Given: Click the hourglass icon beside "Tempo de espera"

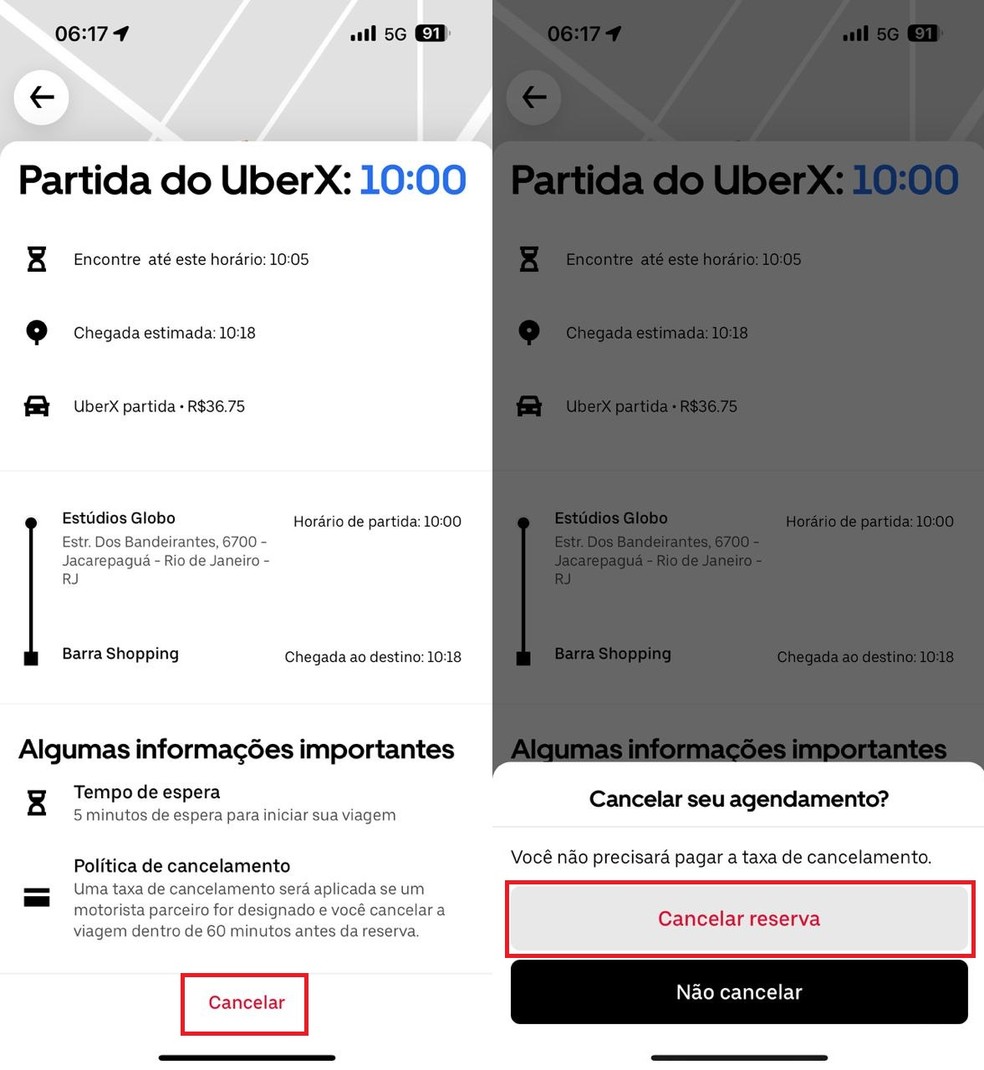Looking at the screenshot, I should coord(37,801).
